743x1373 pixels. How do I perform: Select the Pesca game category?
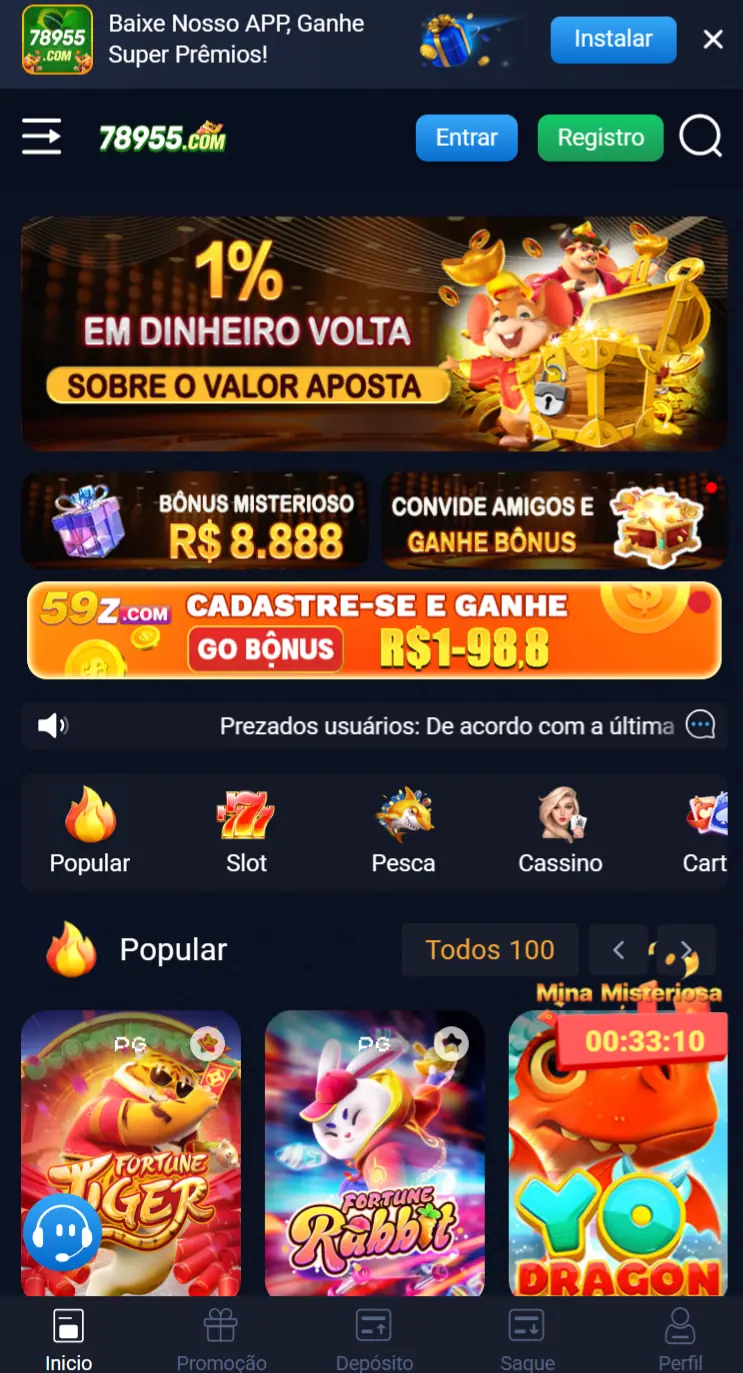403,832
